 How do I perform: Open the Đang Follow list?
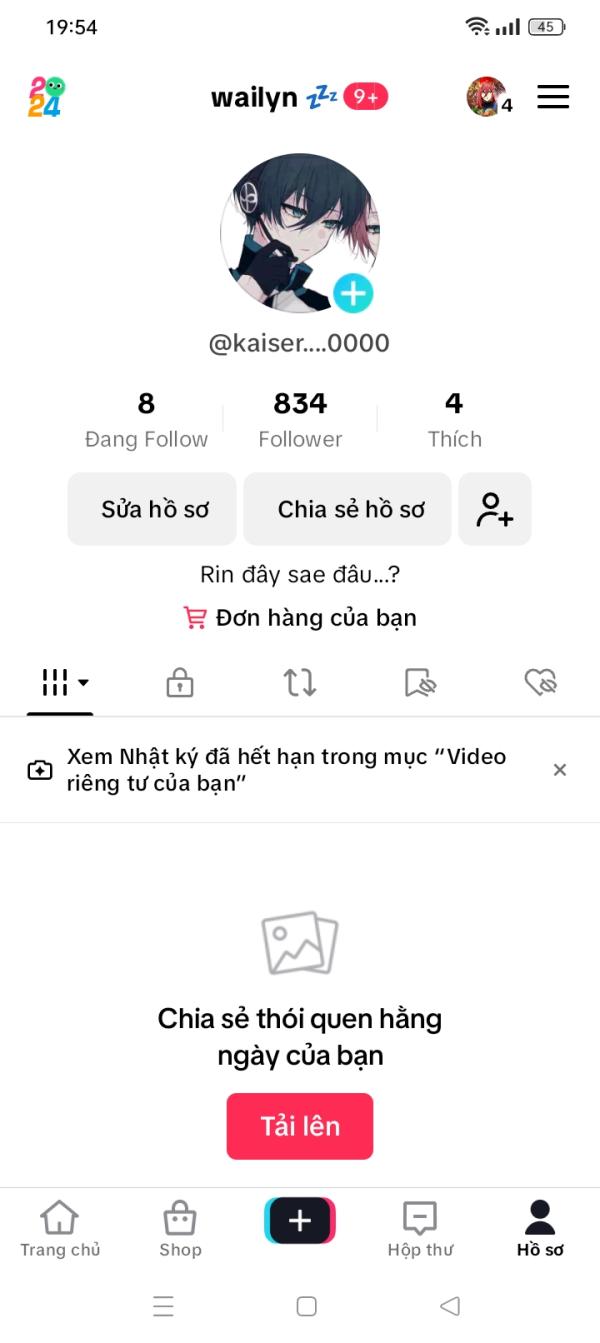(146, 420)
